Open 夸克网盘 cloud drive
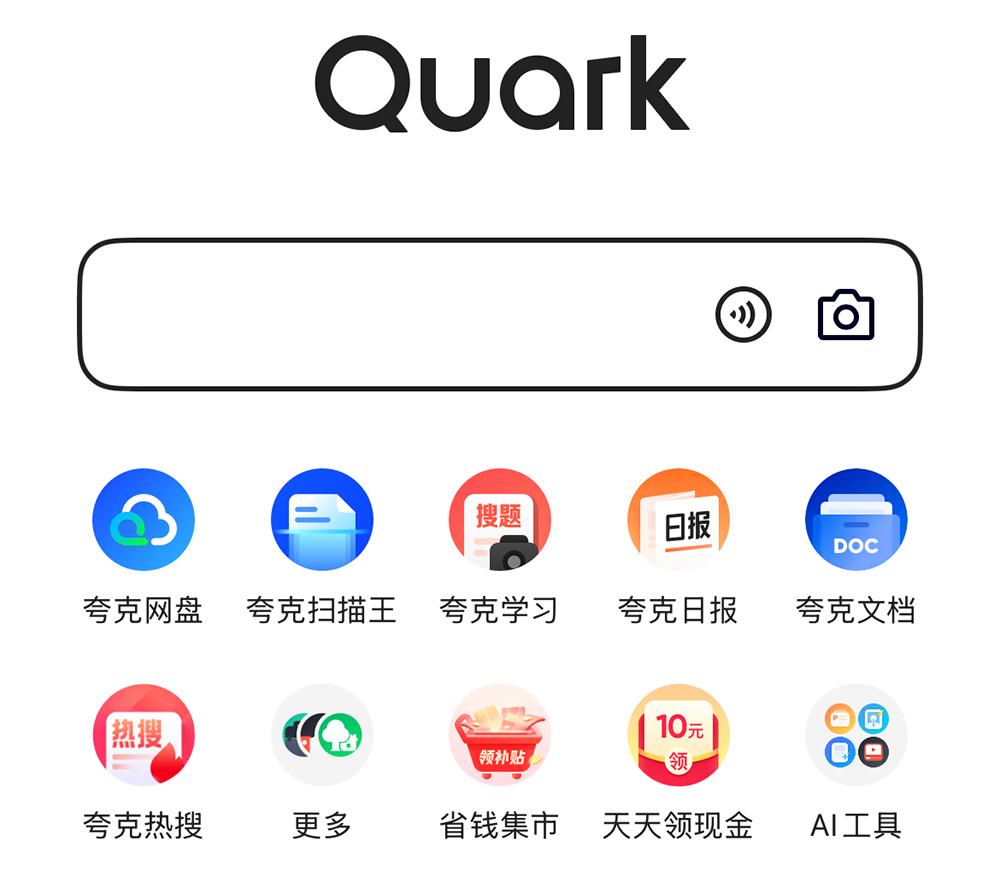 tap(143, 520)
